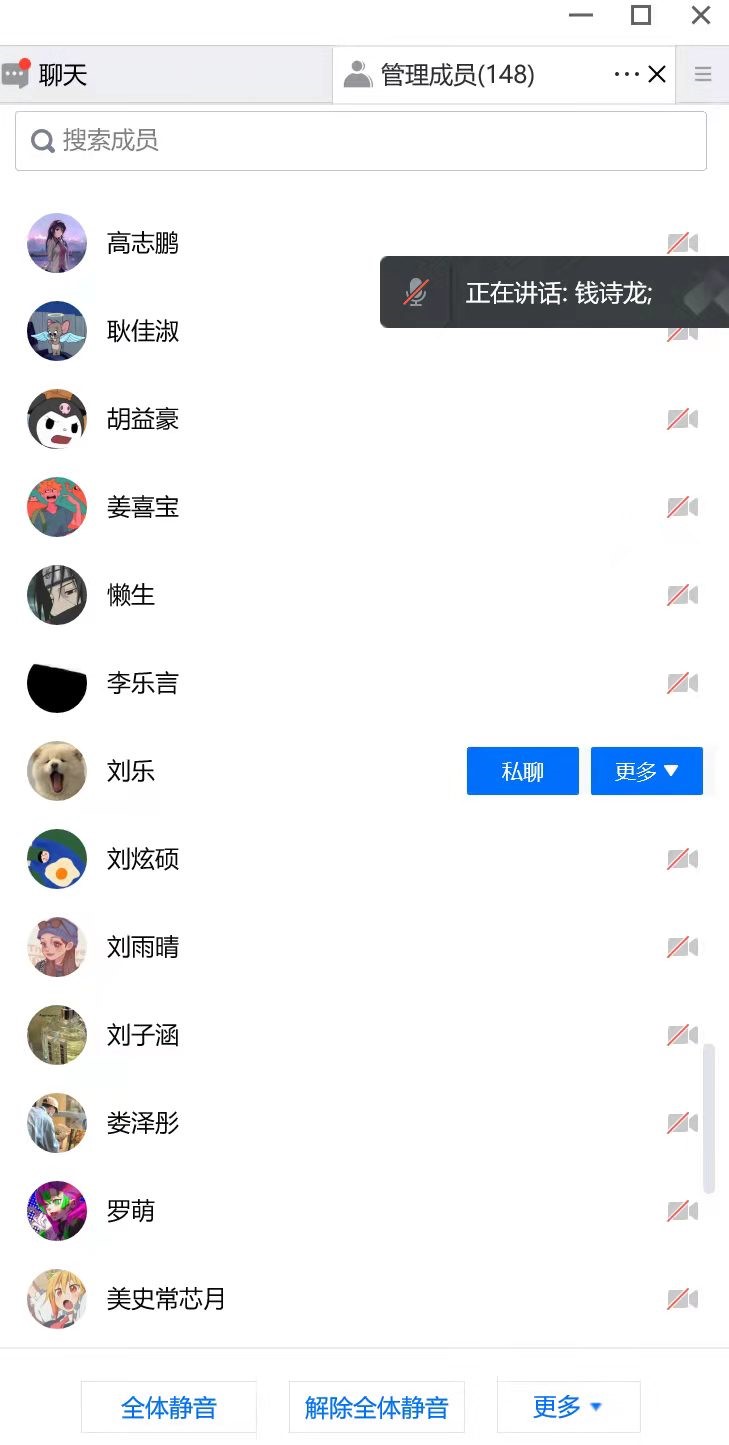Select member 胡益豪

coord(143,419)
